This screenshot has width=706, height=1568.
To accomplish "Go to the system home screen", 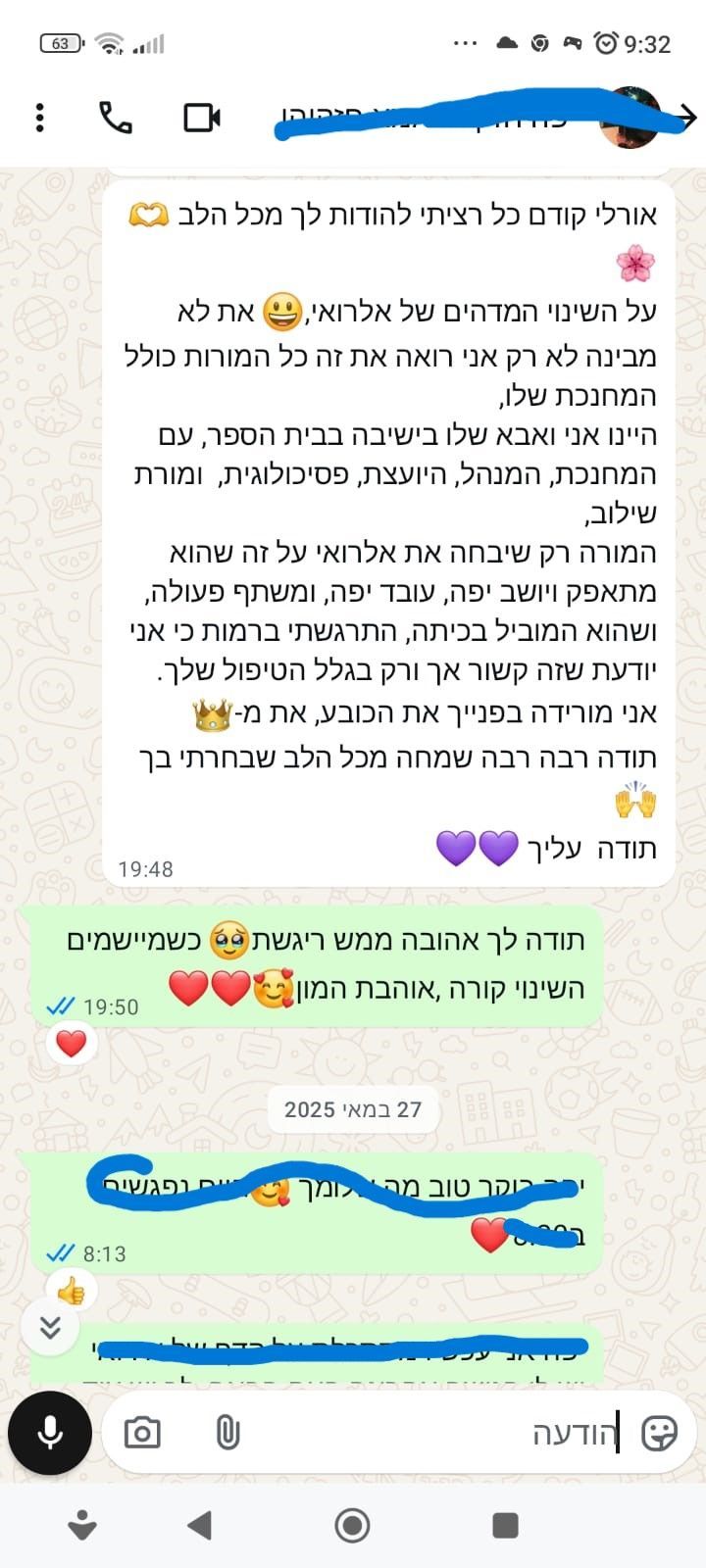I will click(x=352, y=1525).
